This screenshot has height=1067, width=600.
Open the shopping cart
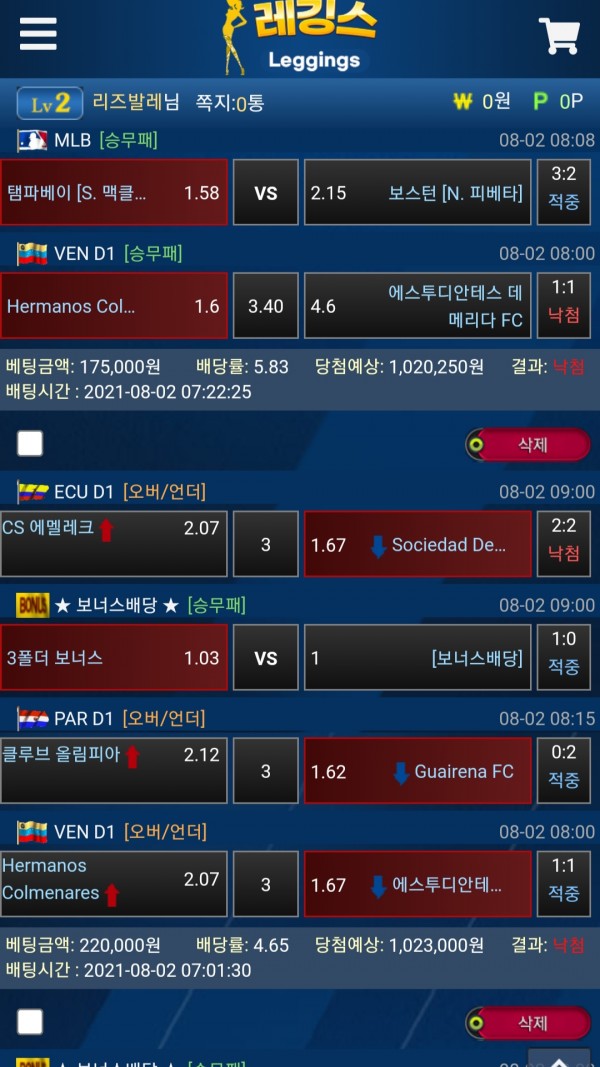[560, 36]
